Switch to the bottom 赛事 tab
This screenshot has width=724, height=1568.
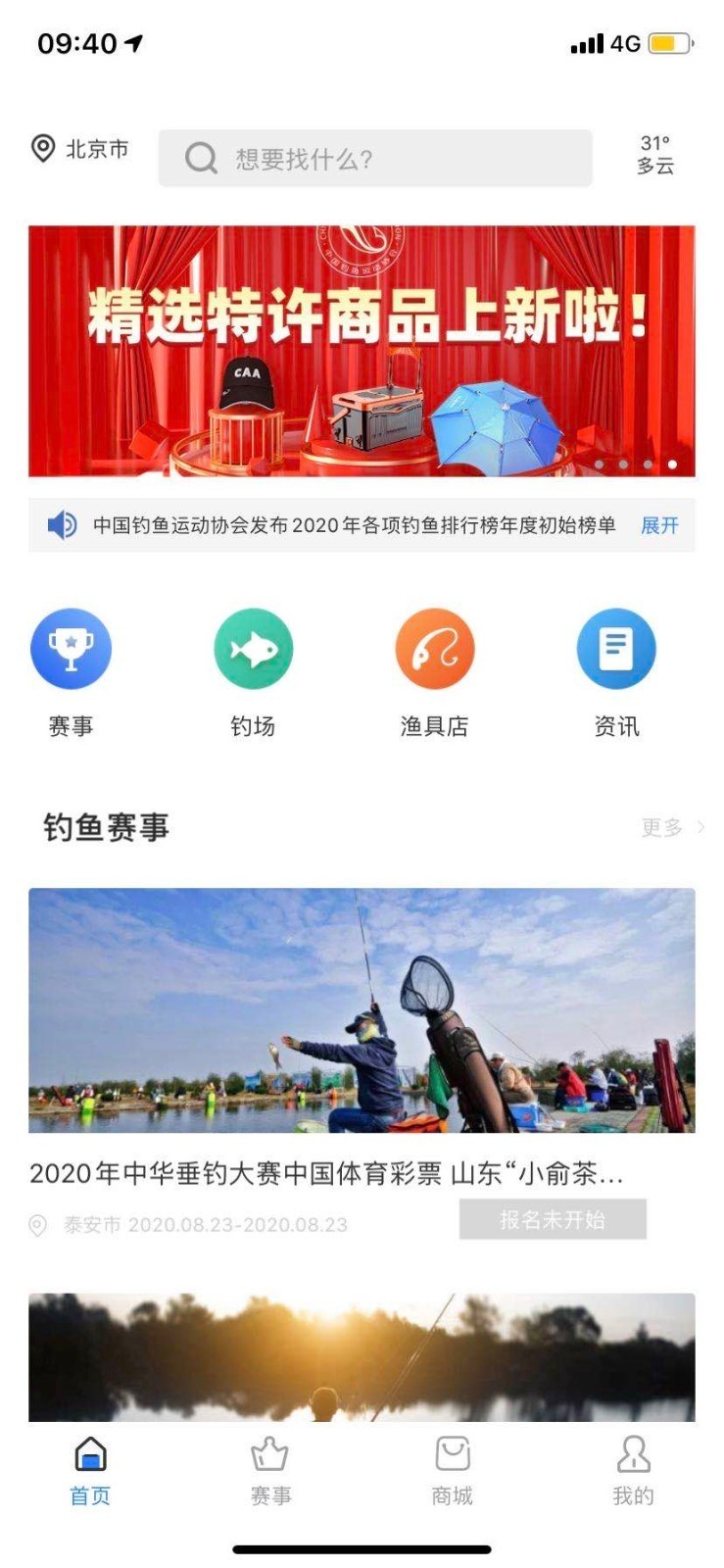[270, 1470]
